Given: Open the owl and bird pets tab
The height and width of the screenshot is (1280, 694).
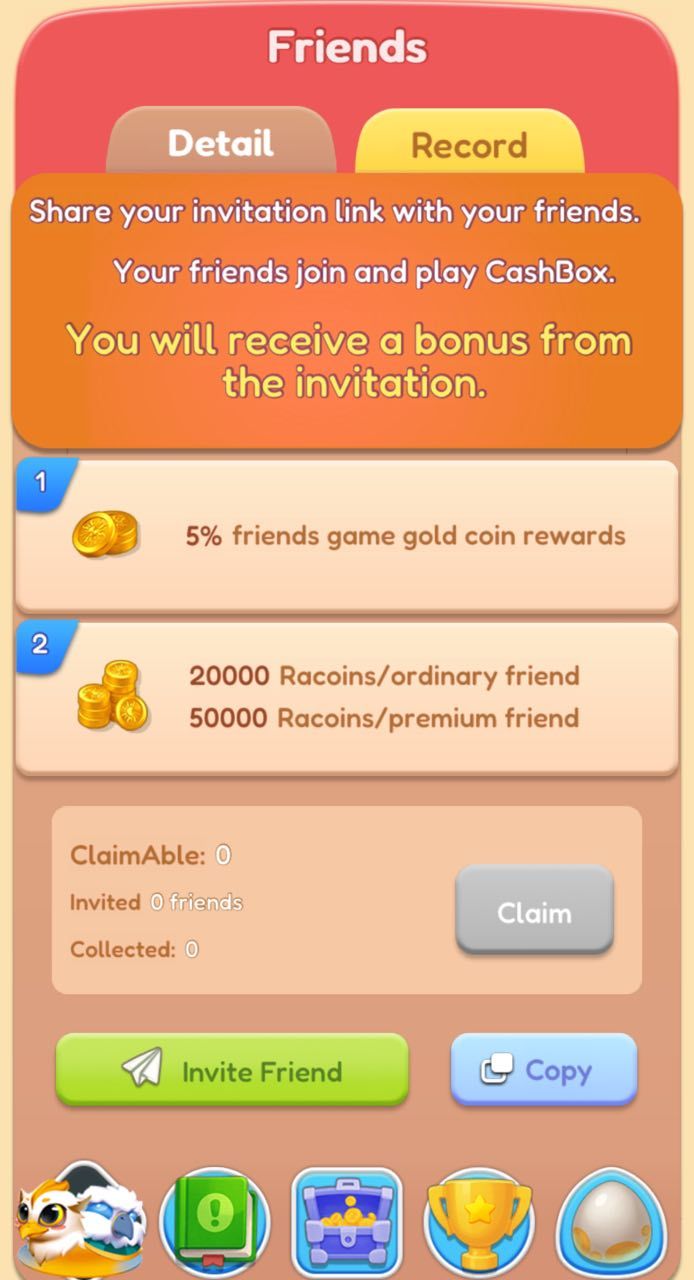Looking at the screenshot, I should coord(80,1221).
